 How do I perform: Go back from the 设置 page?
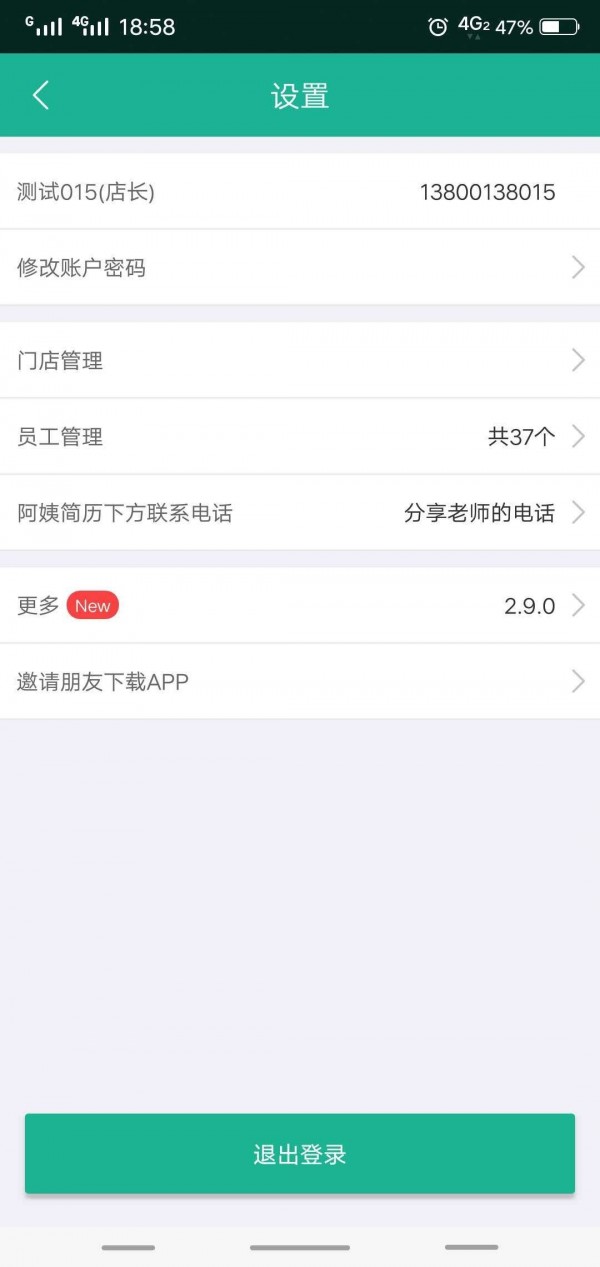(x=41, y=95)
